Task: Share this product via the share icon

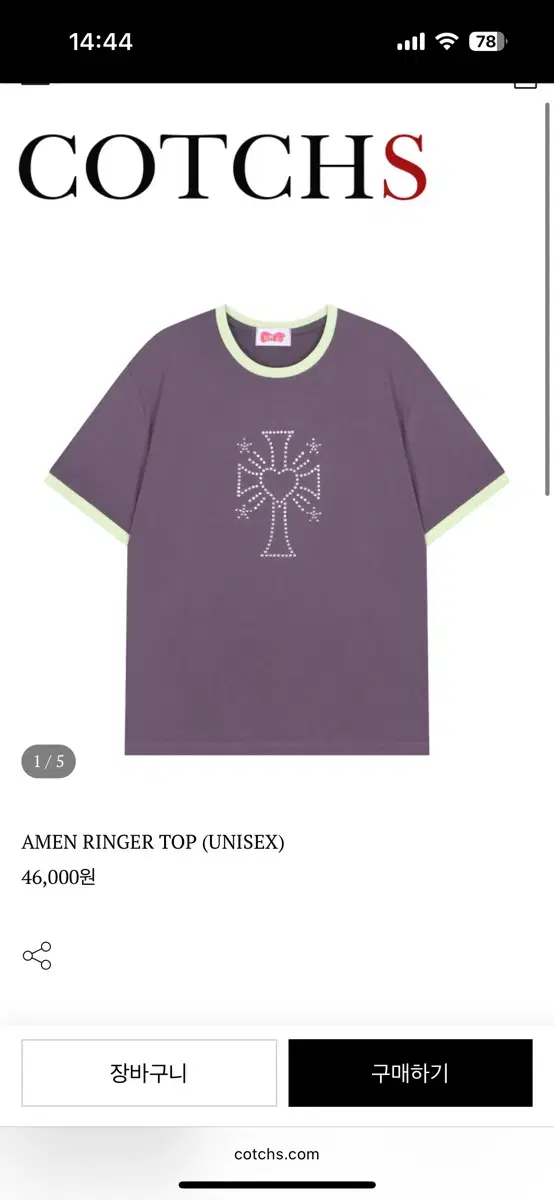Action: coord(37,956)
